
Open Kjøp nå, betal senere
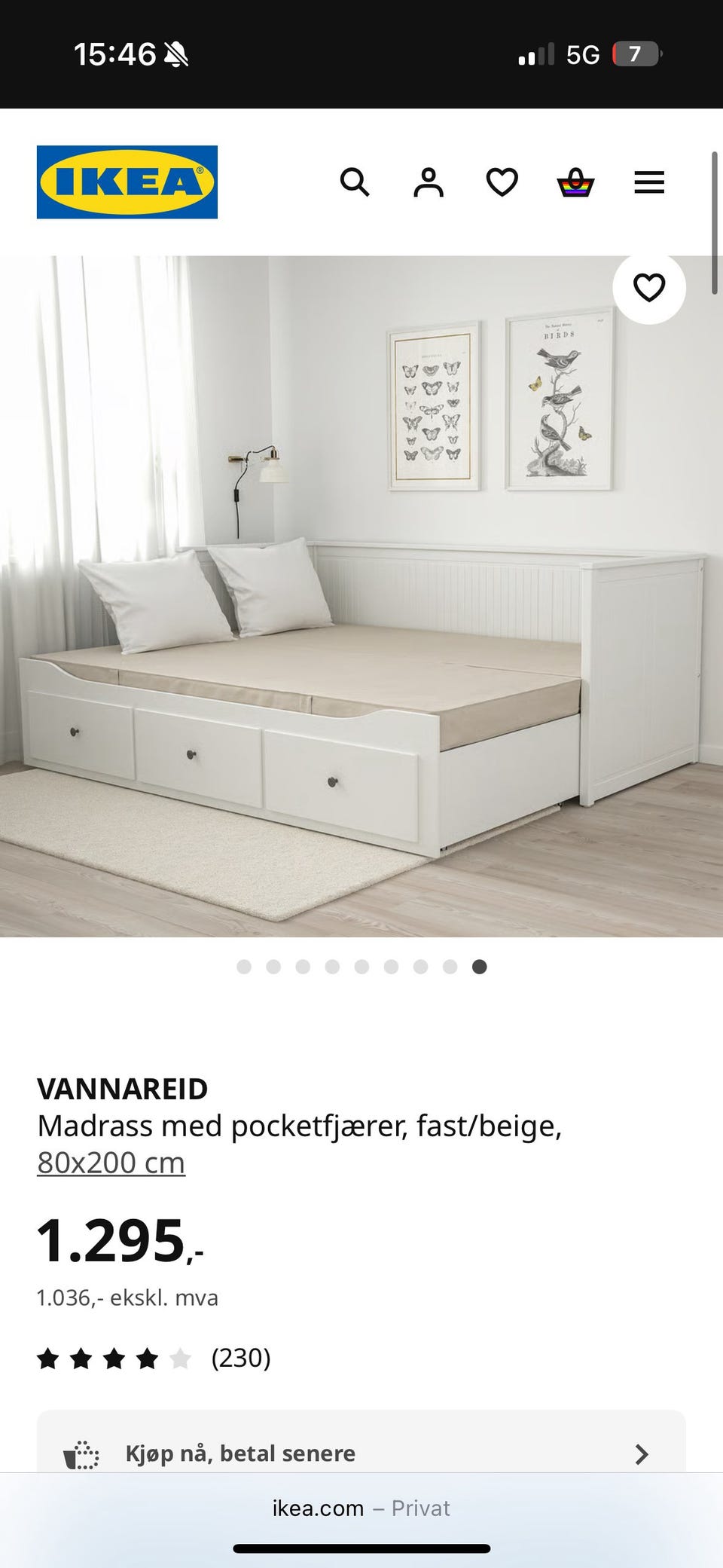tap(361, 1453)
